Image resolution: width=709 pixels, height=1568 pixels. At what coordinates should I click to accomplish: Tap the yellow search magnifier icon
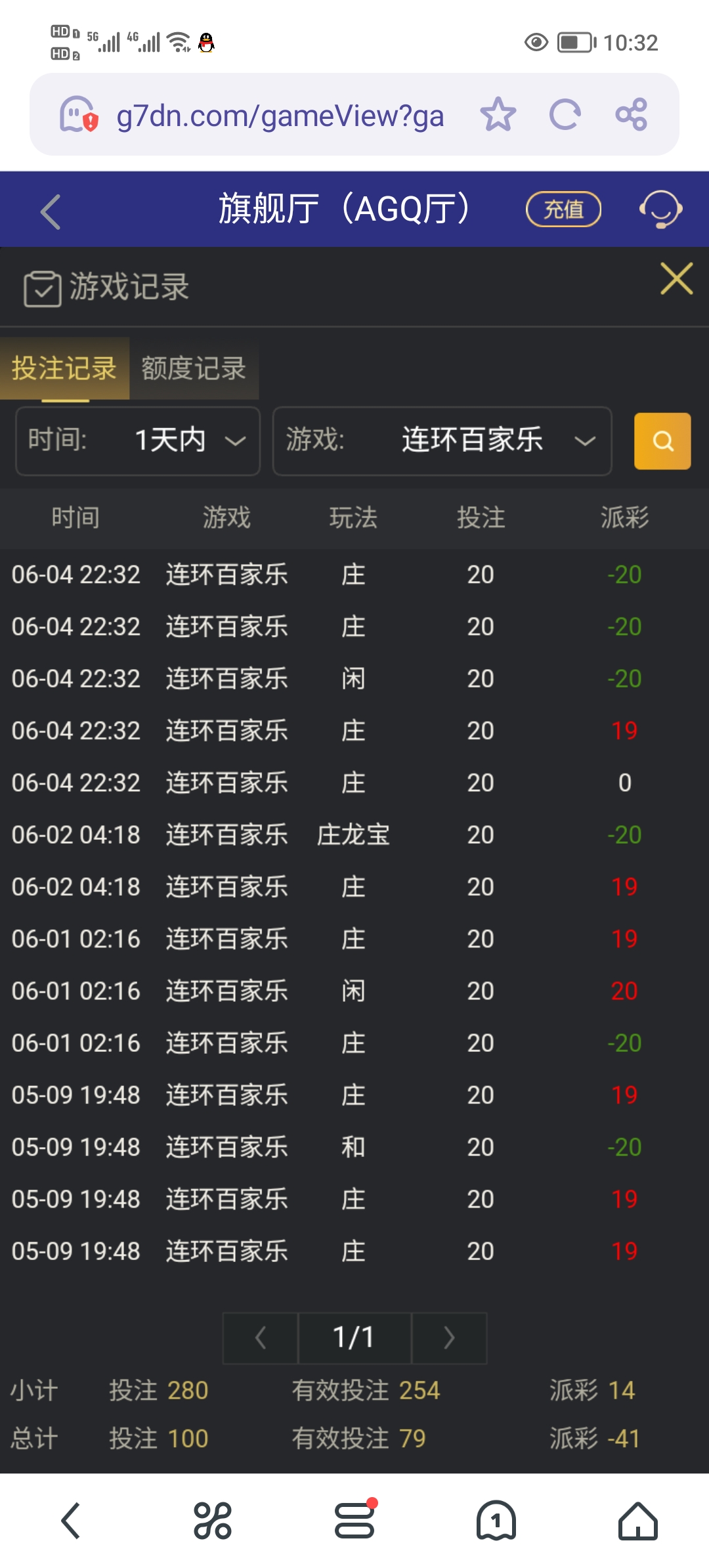coord(662,441)
